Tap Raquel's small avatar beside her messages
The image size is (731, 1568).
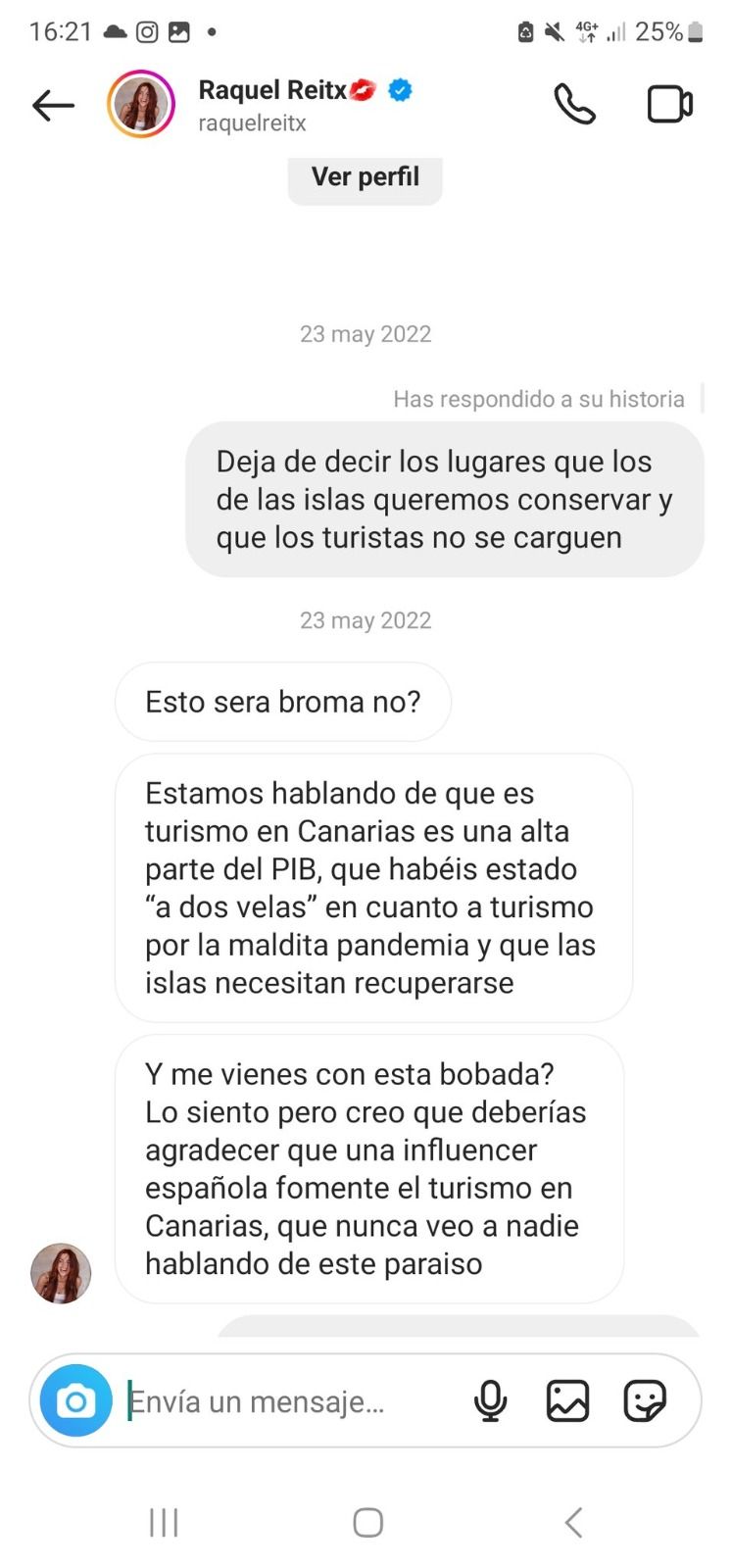[x=61, y=1273]
